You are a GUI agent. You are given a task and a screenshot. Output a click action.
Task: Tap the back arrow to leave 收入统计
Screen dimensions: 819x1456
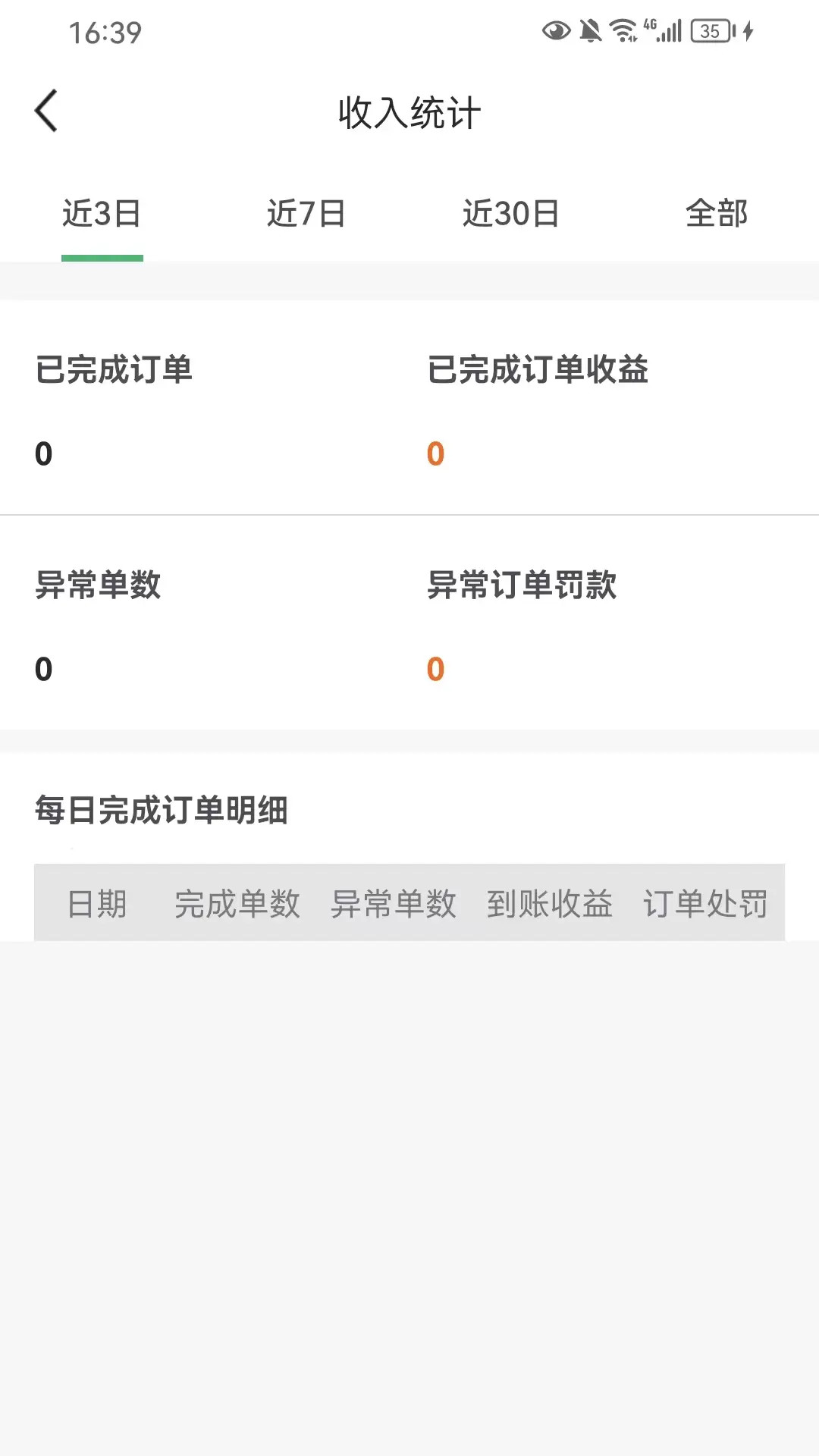(47, 110)
